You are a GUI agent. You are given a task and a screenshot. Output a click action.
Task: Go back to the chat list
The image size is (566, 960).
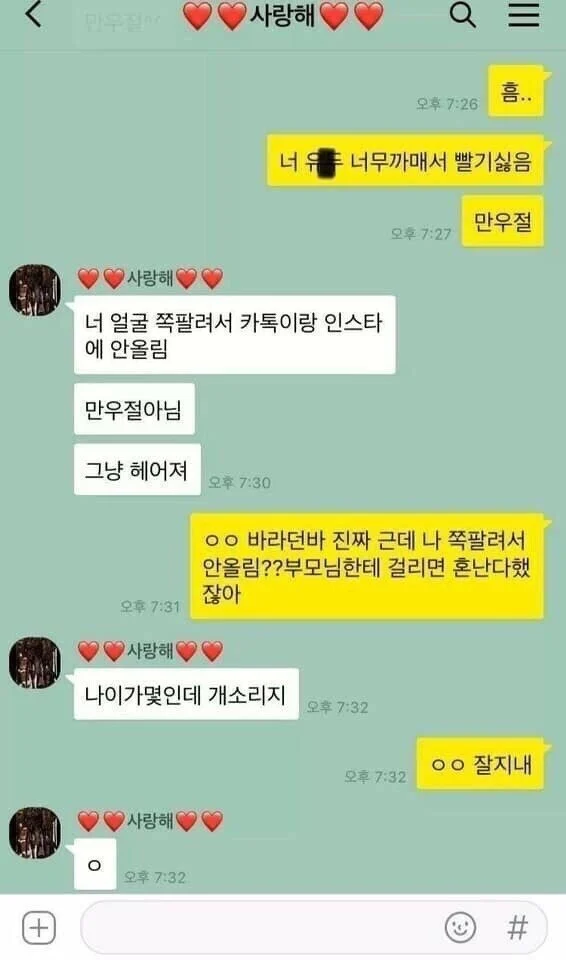pyautogui.click(x=33, y=15)
